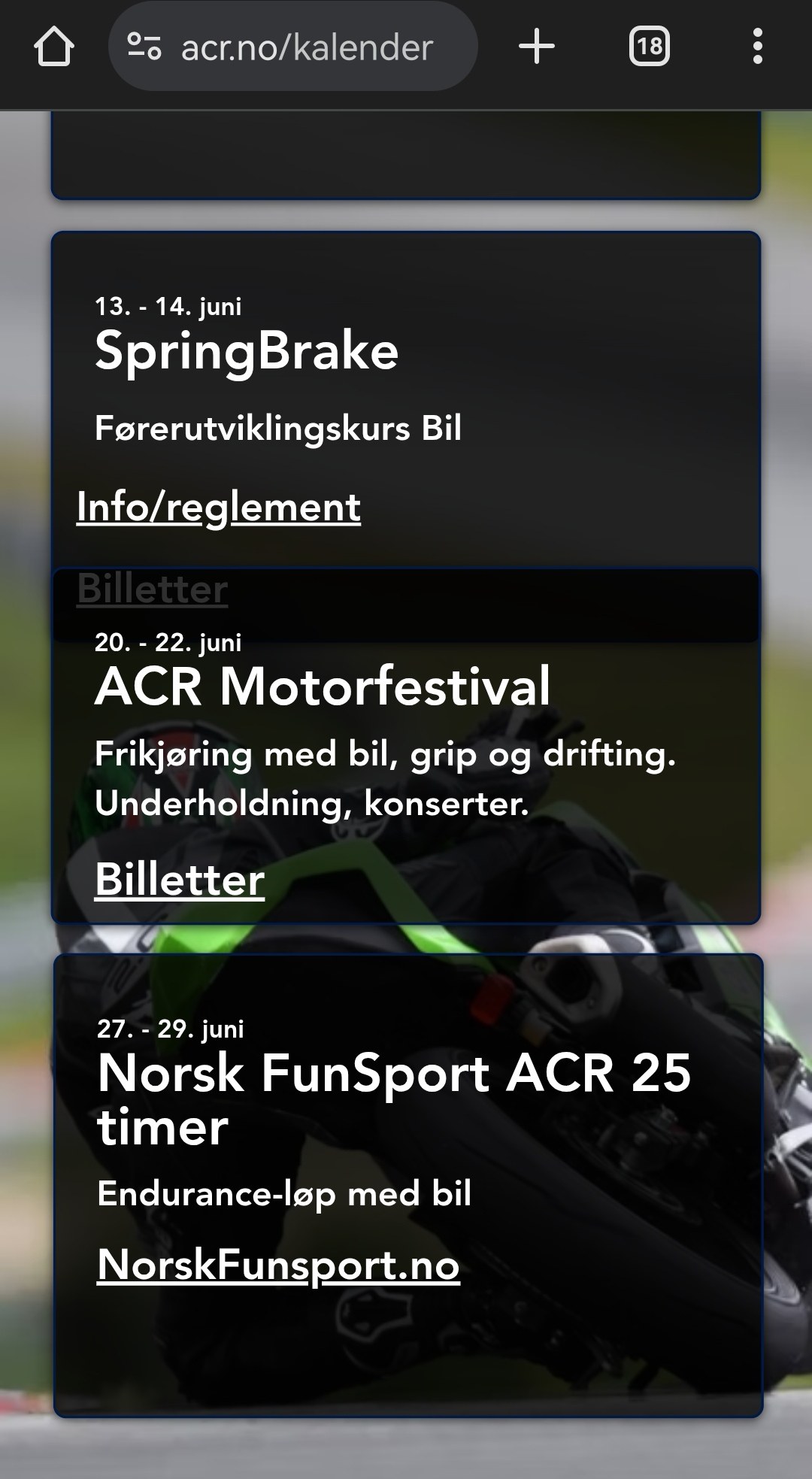812x1479 pixels.
Task: View site information icon in address bar
Action: [x=144, y=47]
